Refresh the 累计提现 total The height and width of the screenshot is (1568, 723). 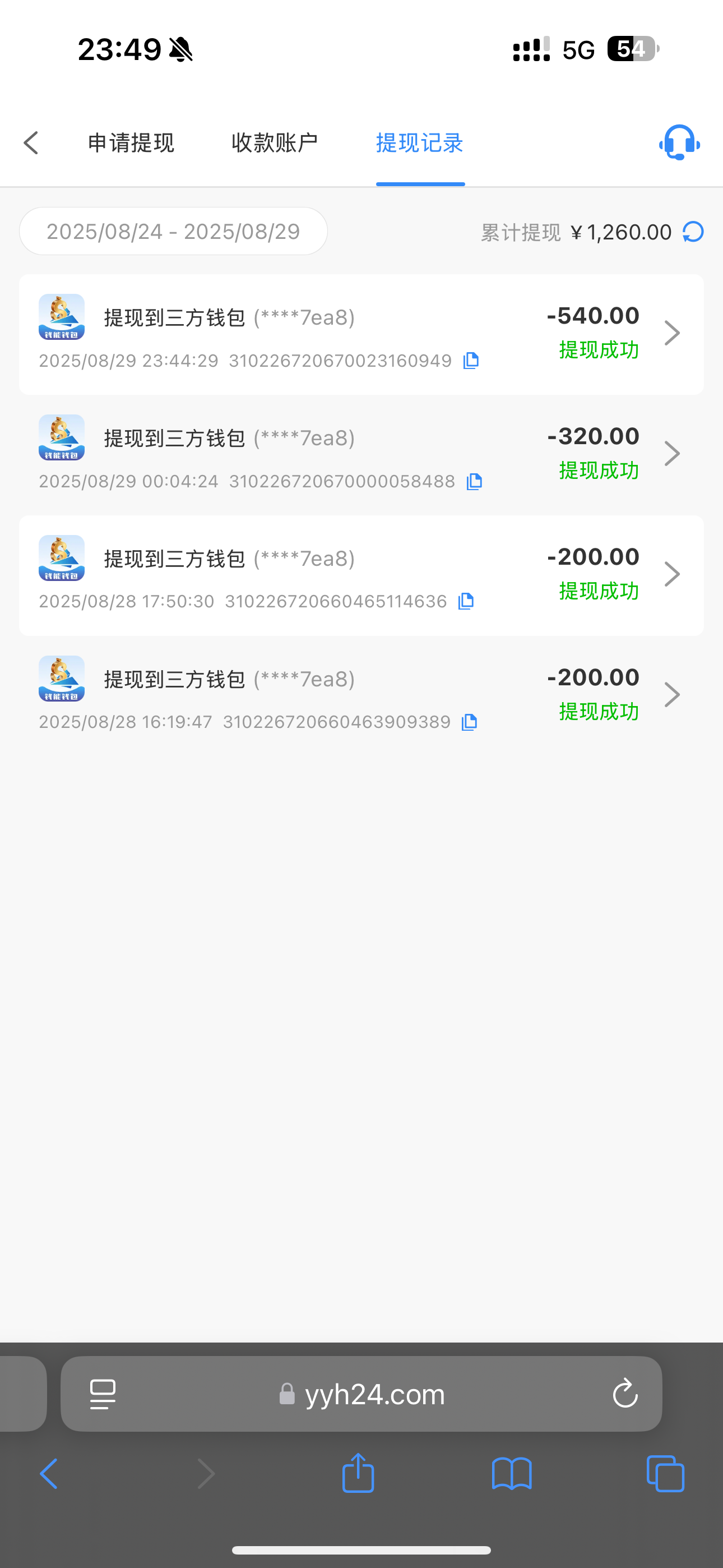(x=693, y=232)
